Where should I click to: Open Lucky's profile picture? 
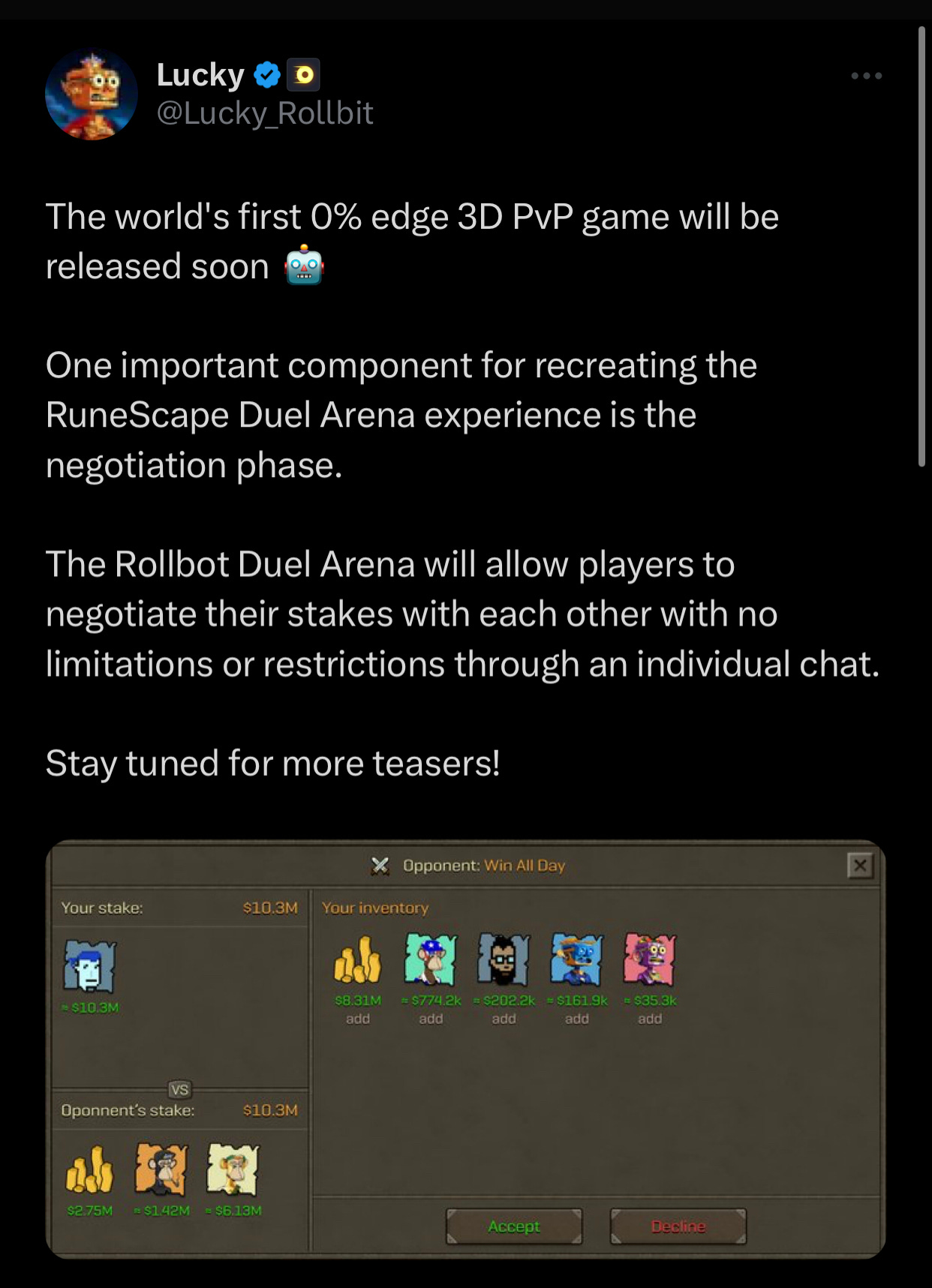pos(92,95)
